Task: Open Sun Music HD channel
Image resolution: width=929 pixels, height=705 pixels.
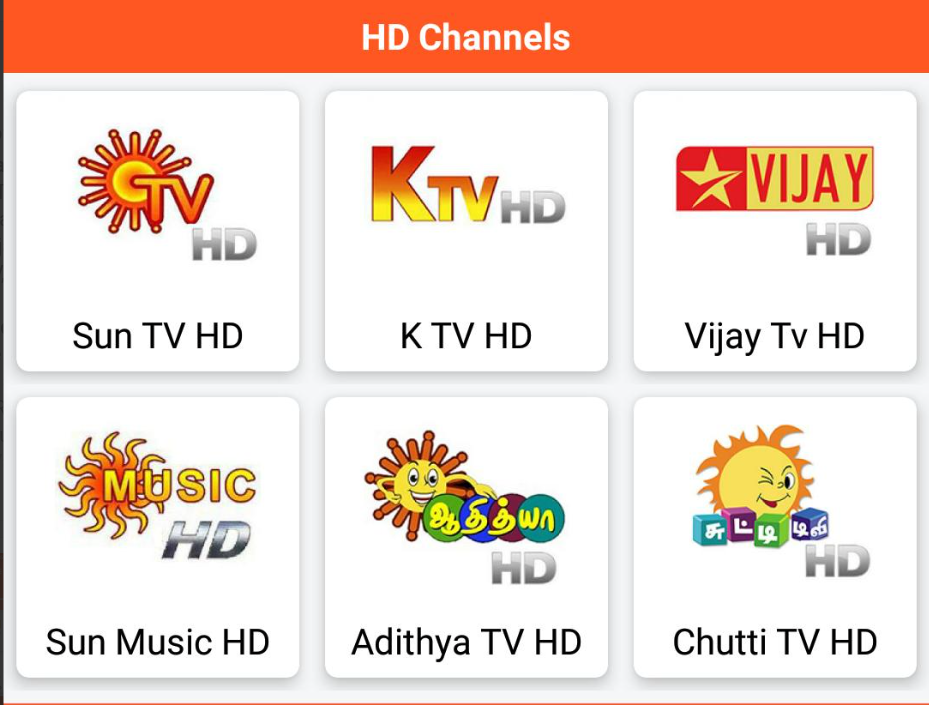Action: [x=158, y=537]
